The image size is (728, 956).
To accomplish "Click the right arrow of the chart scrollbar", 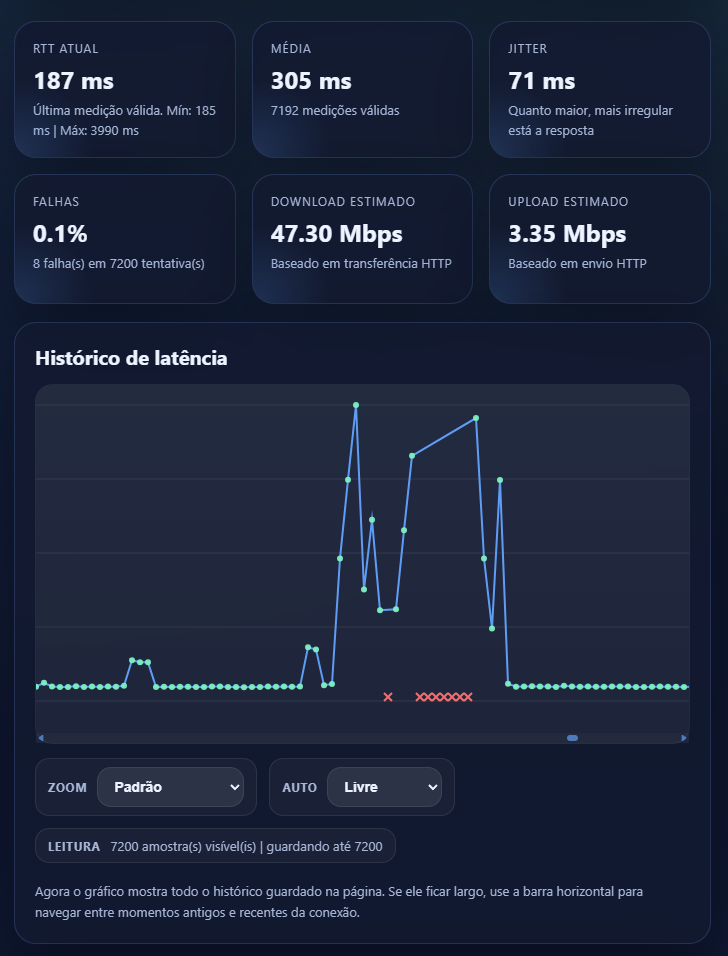I will [x=685, y=737].
